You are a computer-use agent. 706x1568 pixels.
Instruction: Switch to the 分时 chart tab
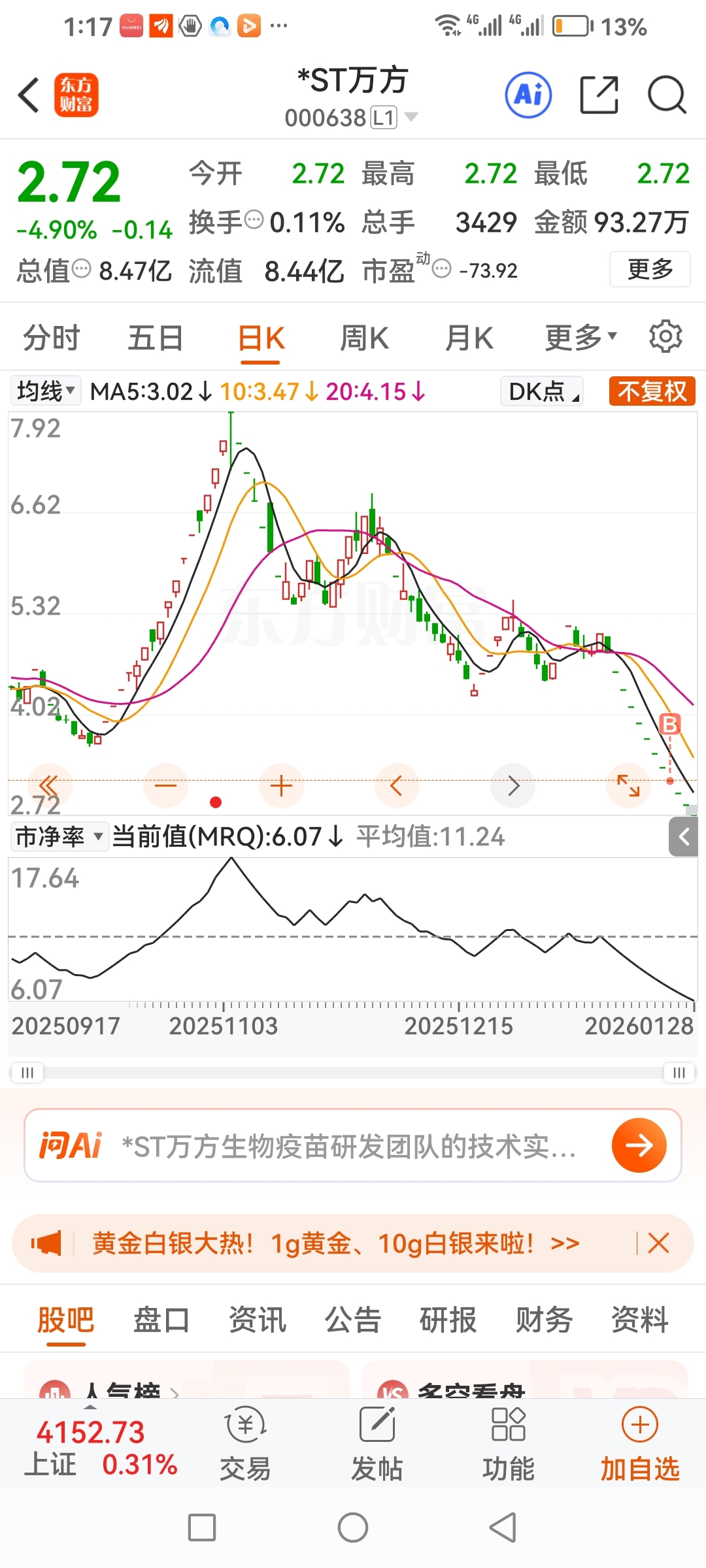(51, 338)
